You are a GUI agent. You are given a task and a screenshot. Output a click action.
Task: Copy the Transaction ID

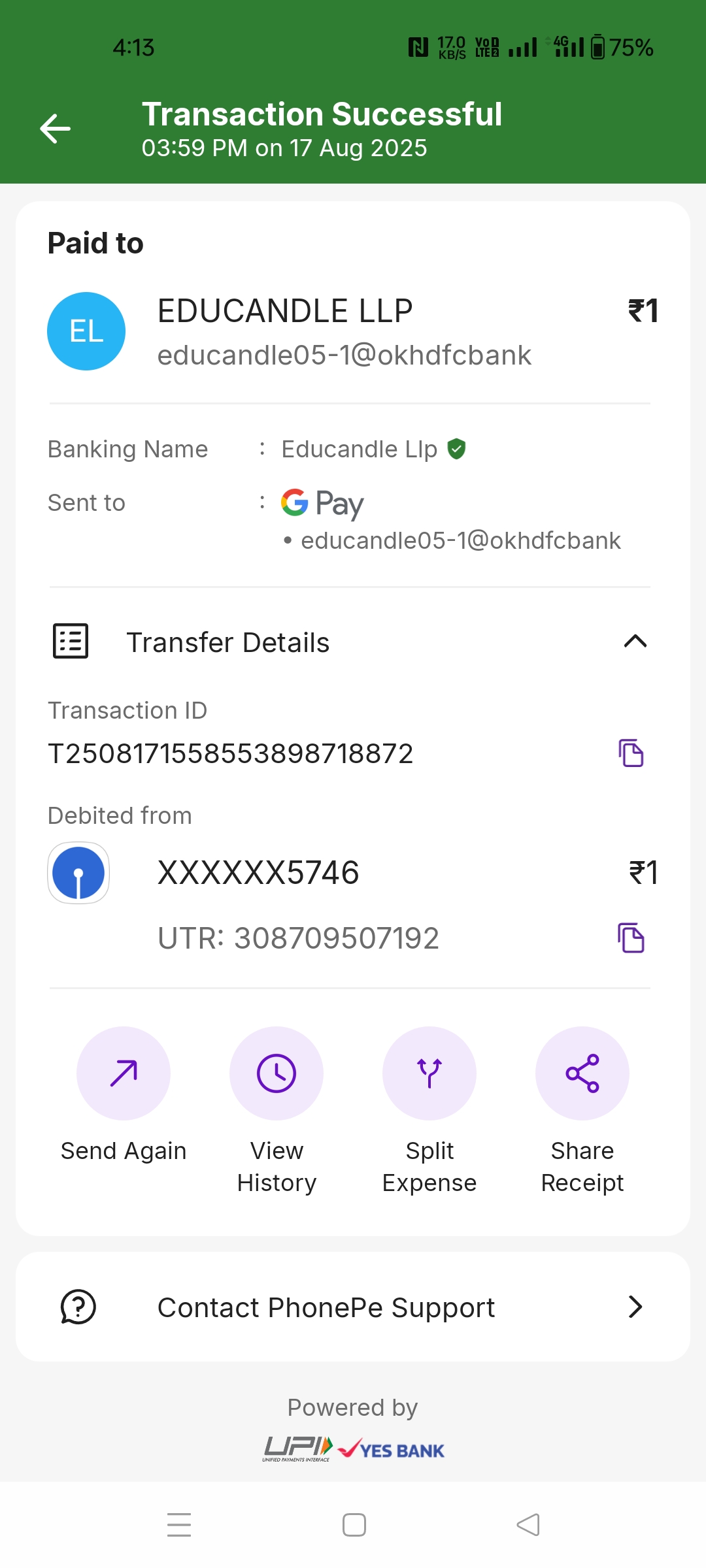click(x=631, y=753)
